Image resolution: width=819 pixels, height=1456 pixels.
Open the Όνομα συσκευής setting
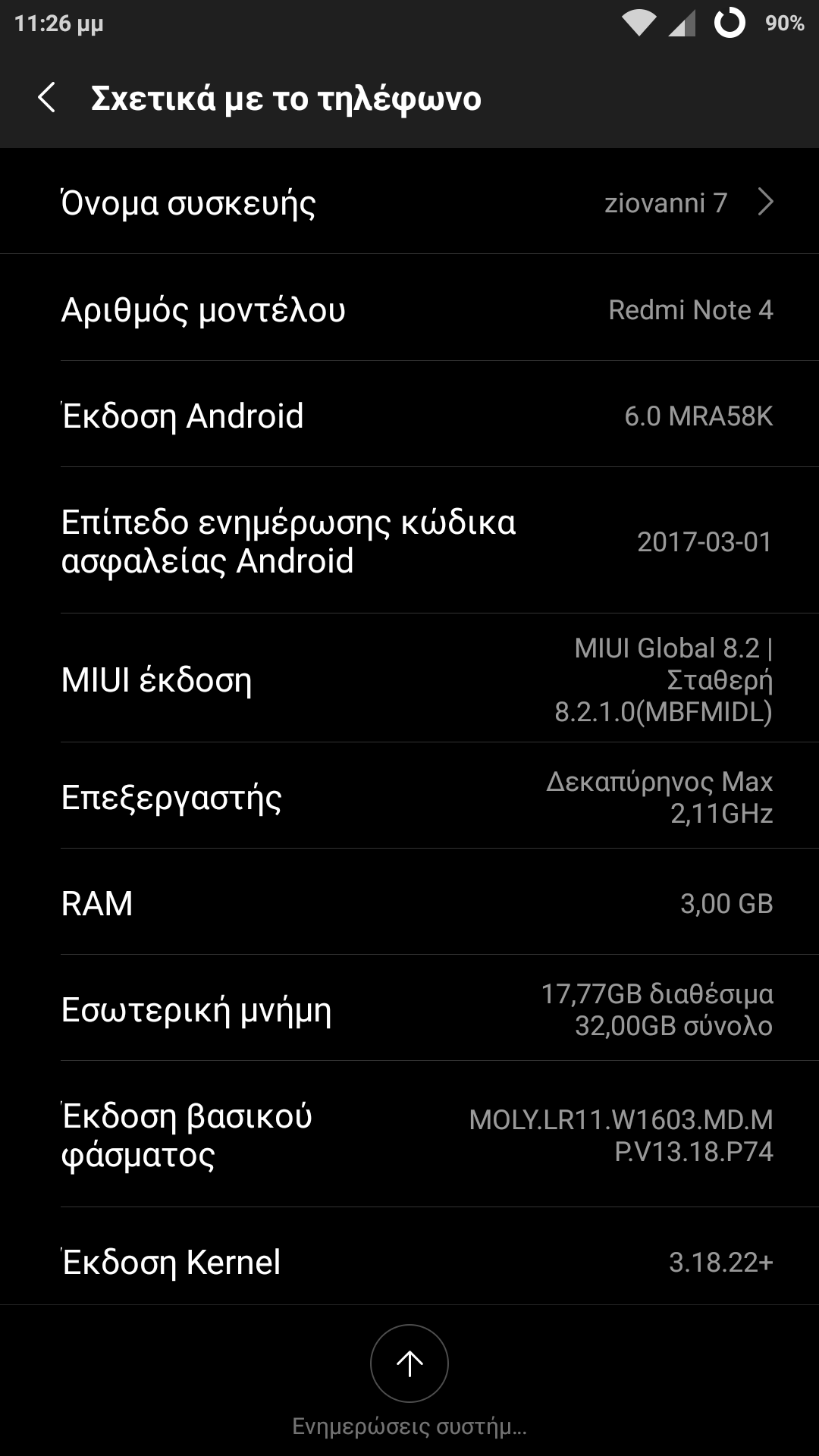click(x=409, y=202)
